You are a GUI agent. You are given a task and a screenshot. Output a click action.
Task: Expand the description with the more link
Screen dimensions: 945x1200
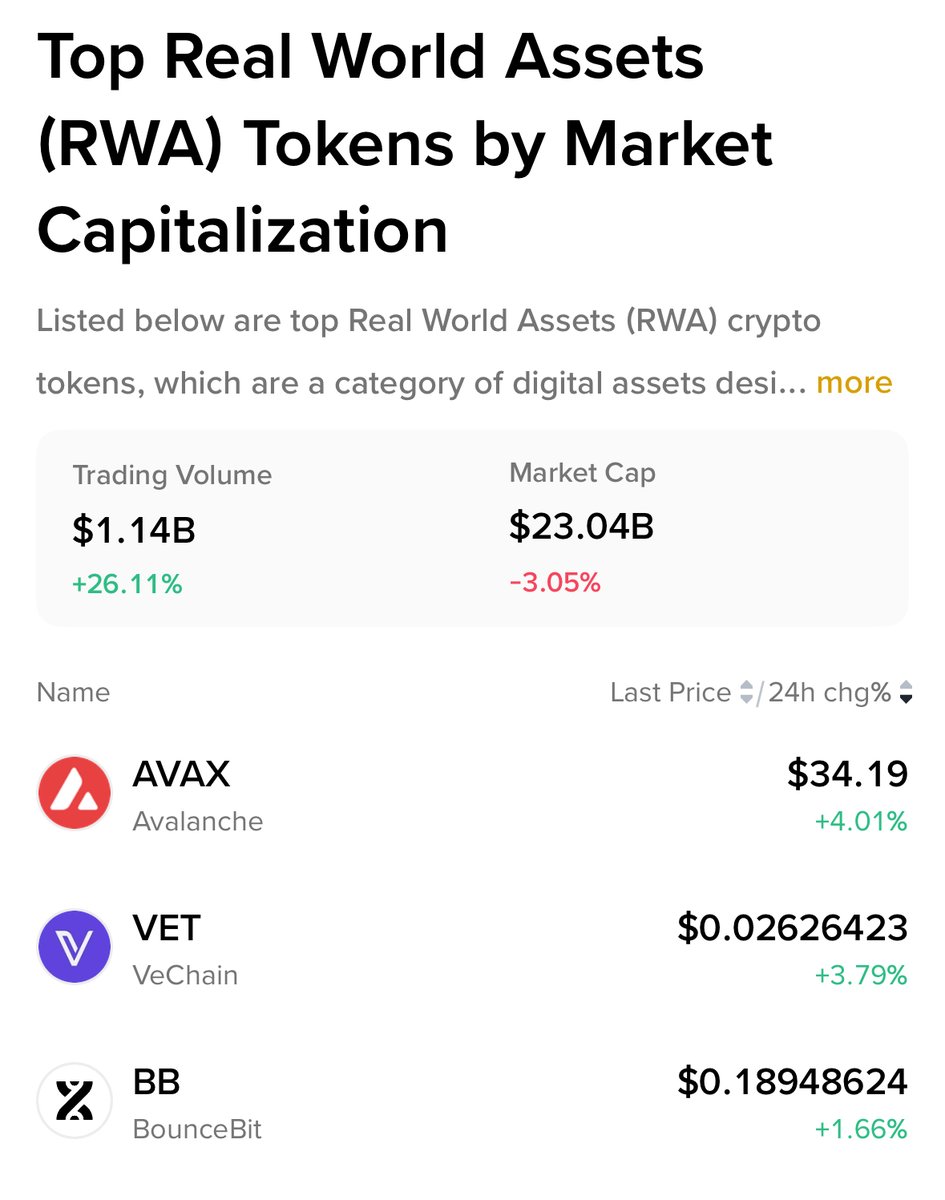pyautogui.click(x=854, y=383)
